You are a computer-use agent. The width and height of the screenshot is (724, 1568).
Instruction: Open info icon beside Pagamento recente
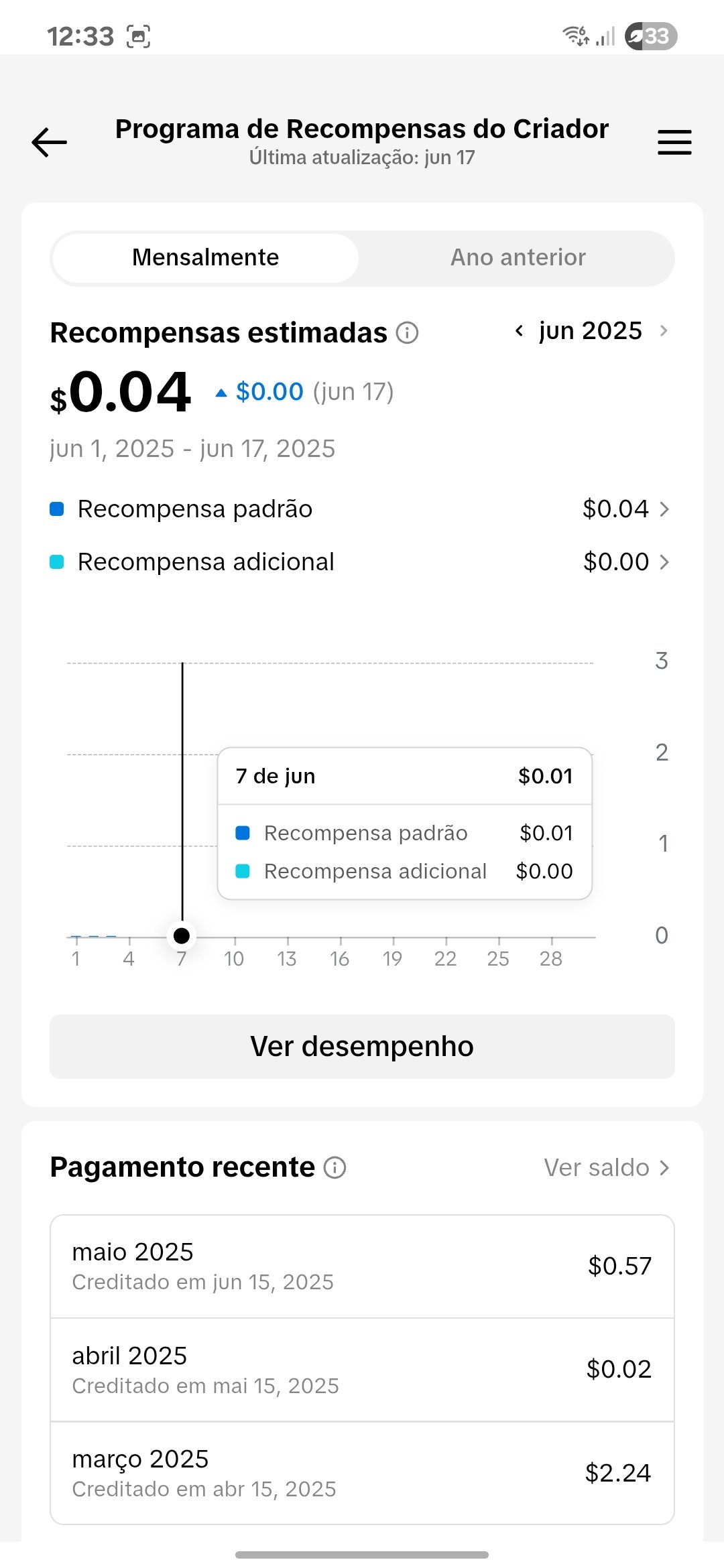point(335,1168)
